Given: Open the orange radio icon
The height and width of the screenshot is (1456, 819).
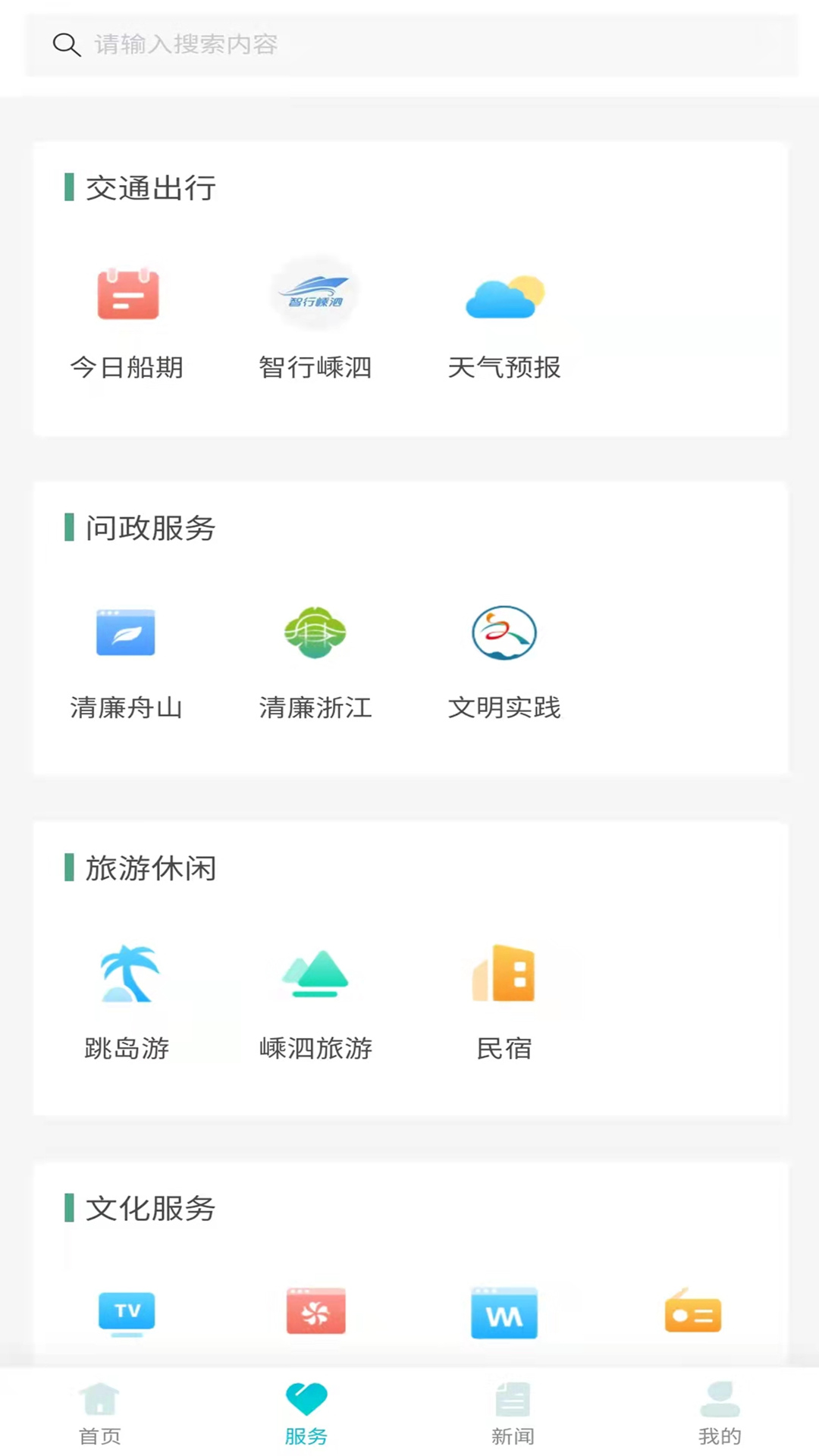Looking at the screenshot, I should [692, 1313].
